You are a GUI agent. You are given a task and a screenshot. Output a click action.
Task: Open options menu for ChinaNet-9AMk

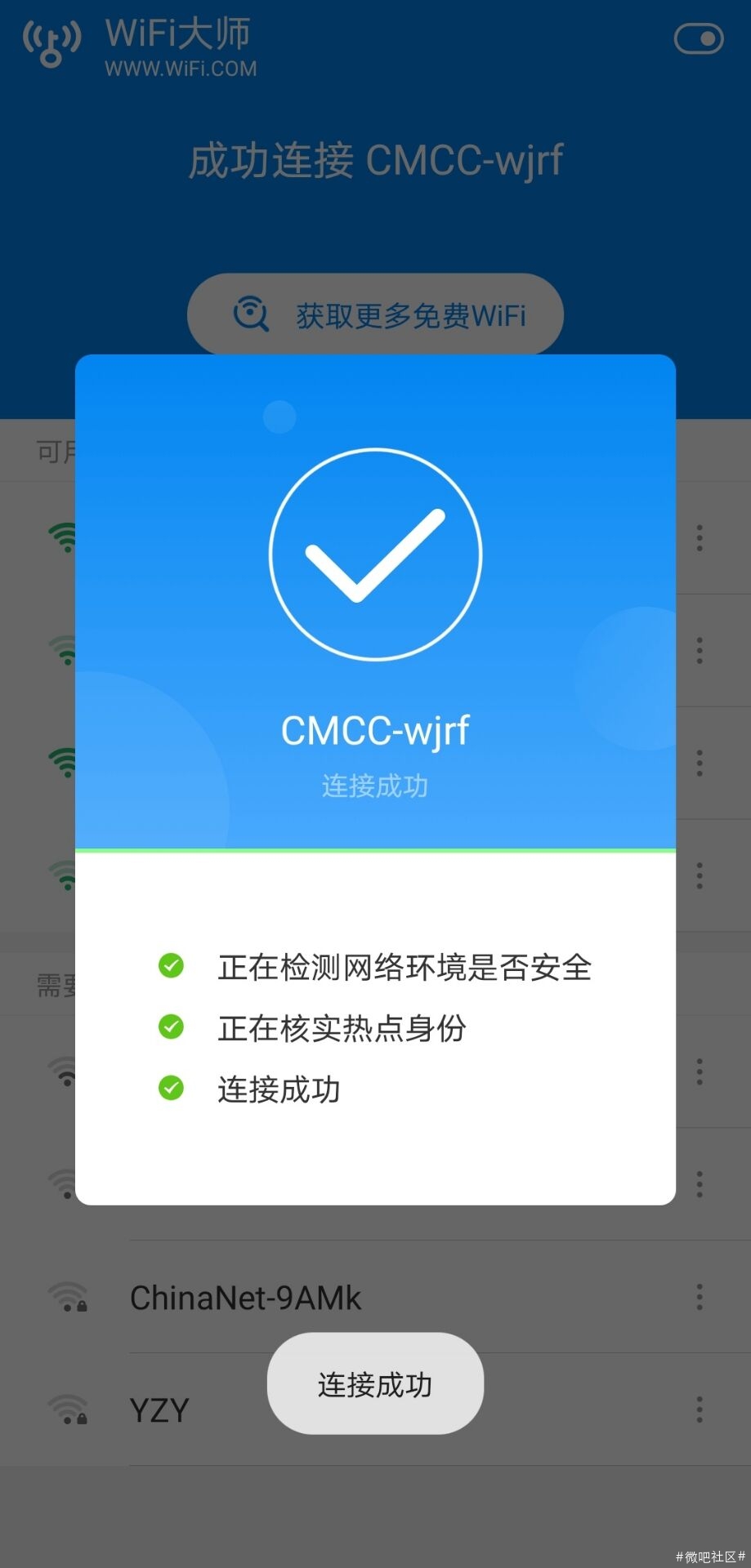(x=699, y=1297)
